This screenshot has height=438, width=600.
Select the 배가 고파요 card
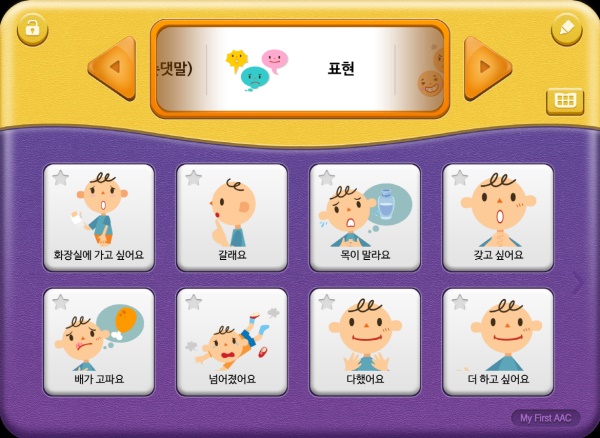pos(99,342)
